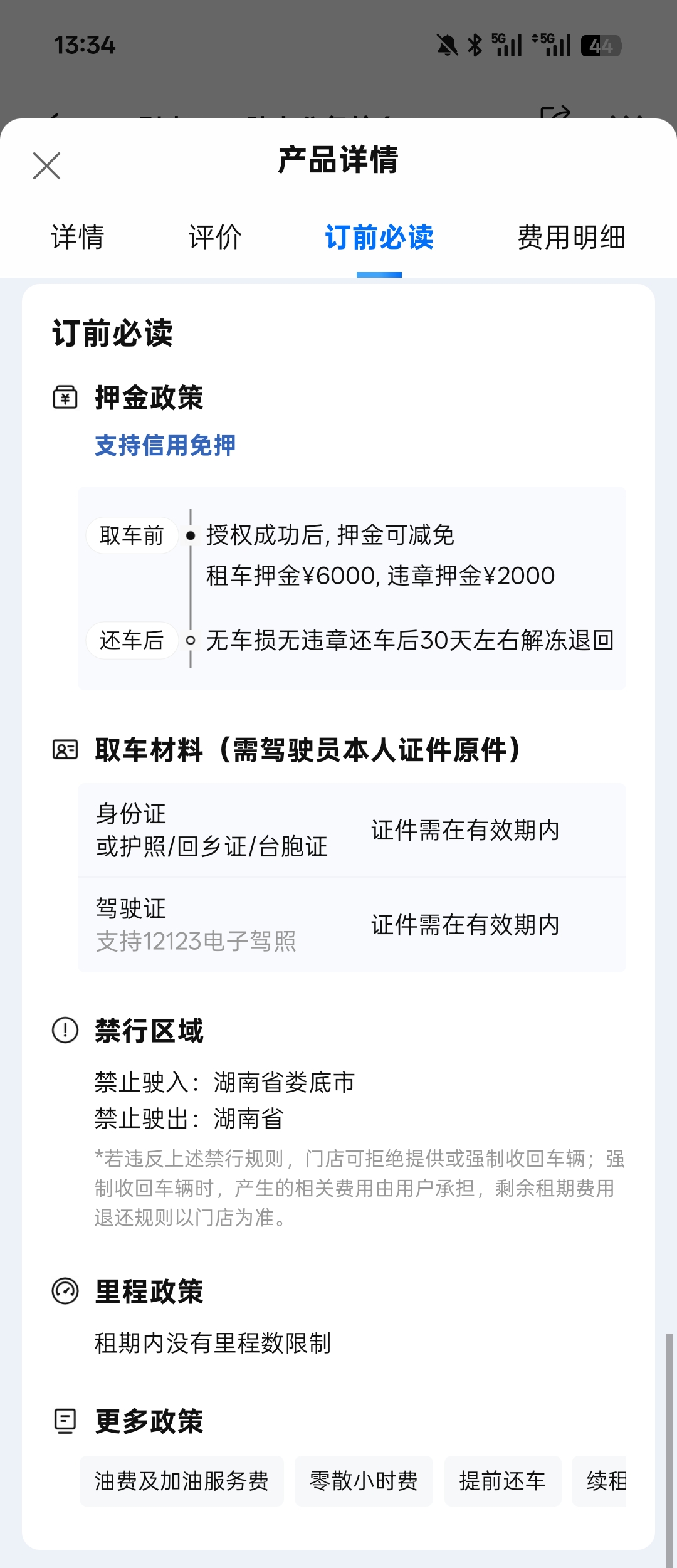The image size is (677, 1568).
Task: View the 零散小时费 policy
Action: coord(364,1481)
